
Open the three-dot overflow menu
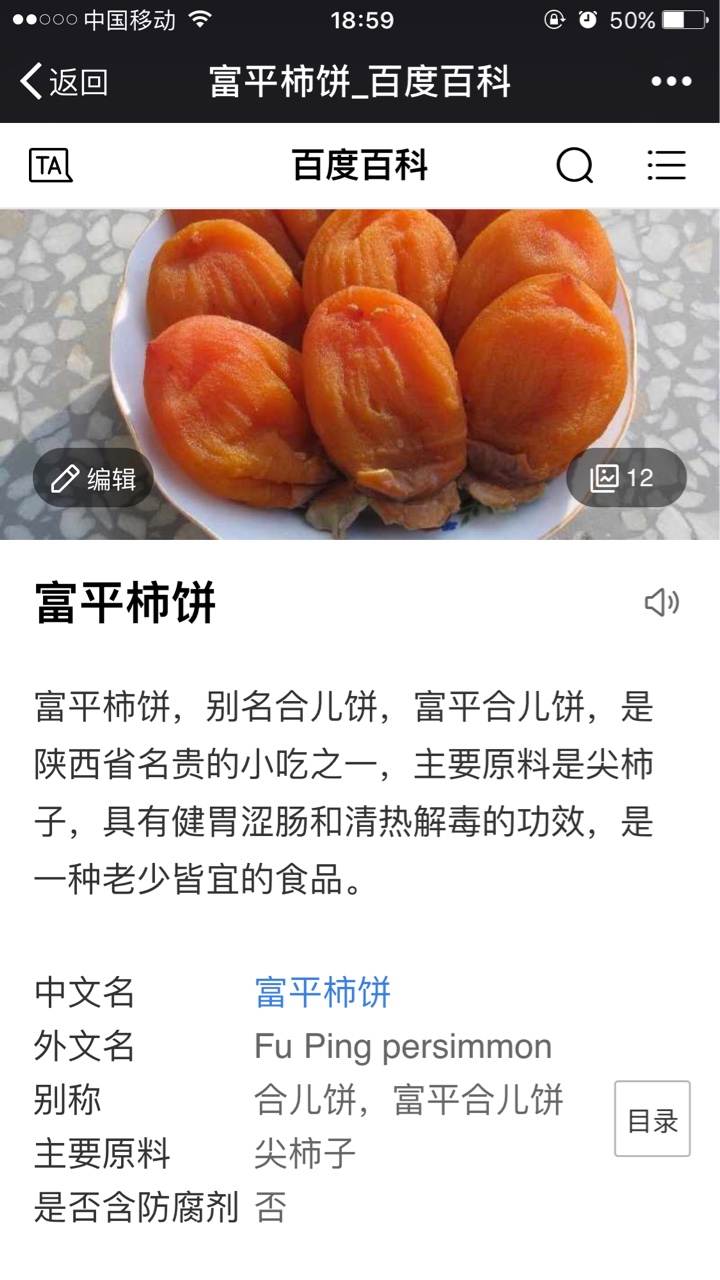[671, 82]
